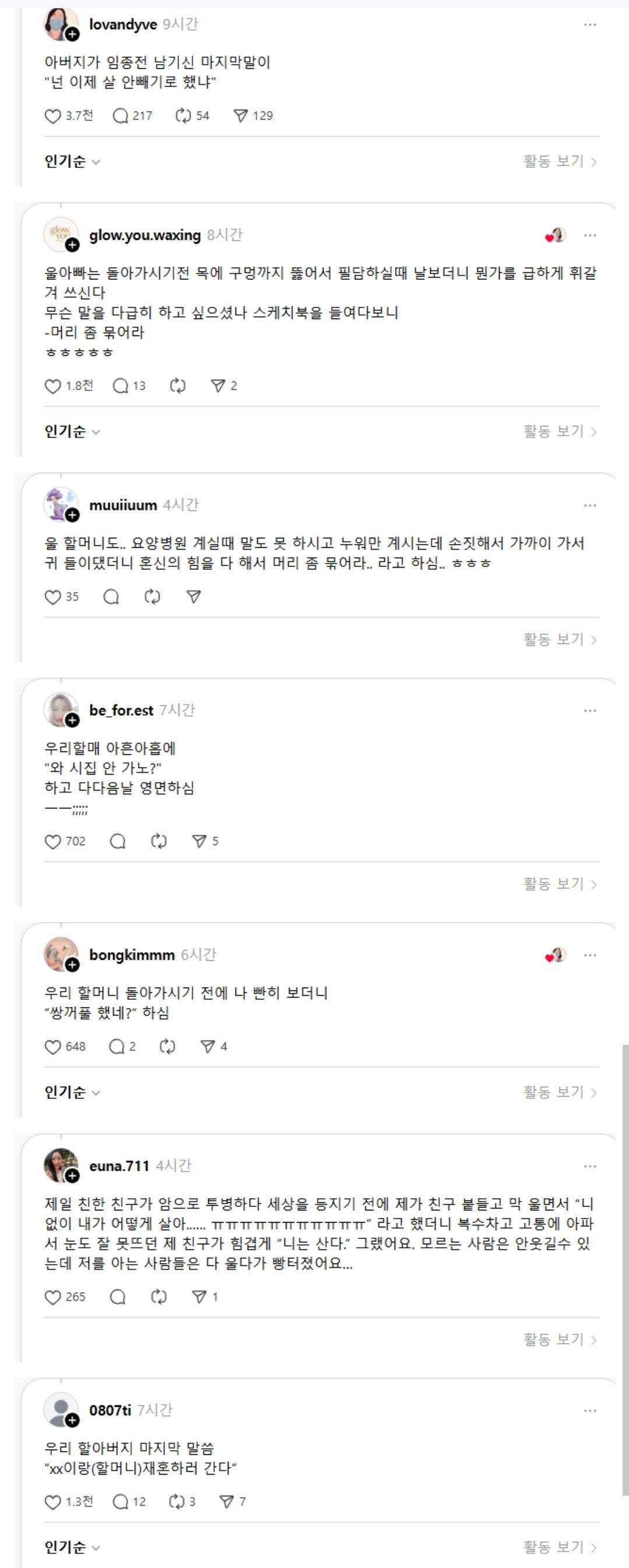Open be_for.est's profile picture
Screen dimensions: 629x1568
(60, 710)
